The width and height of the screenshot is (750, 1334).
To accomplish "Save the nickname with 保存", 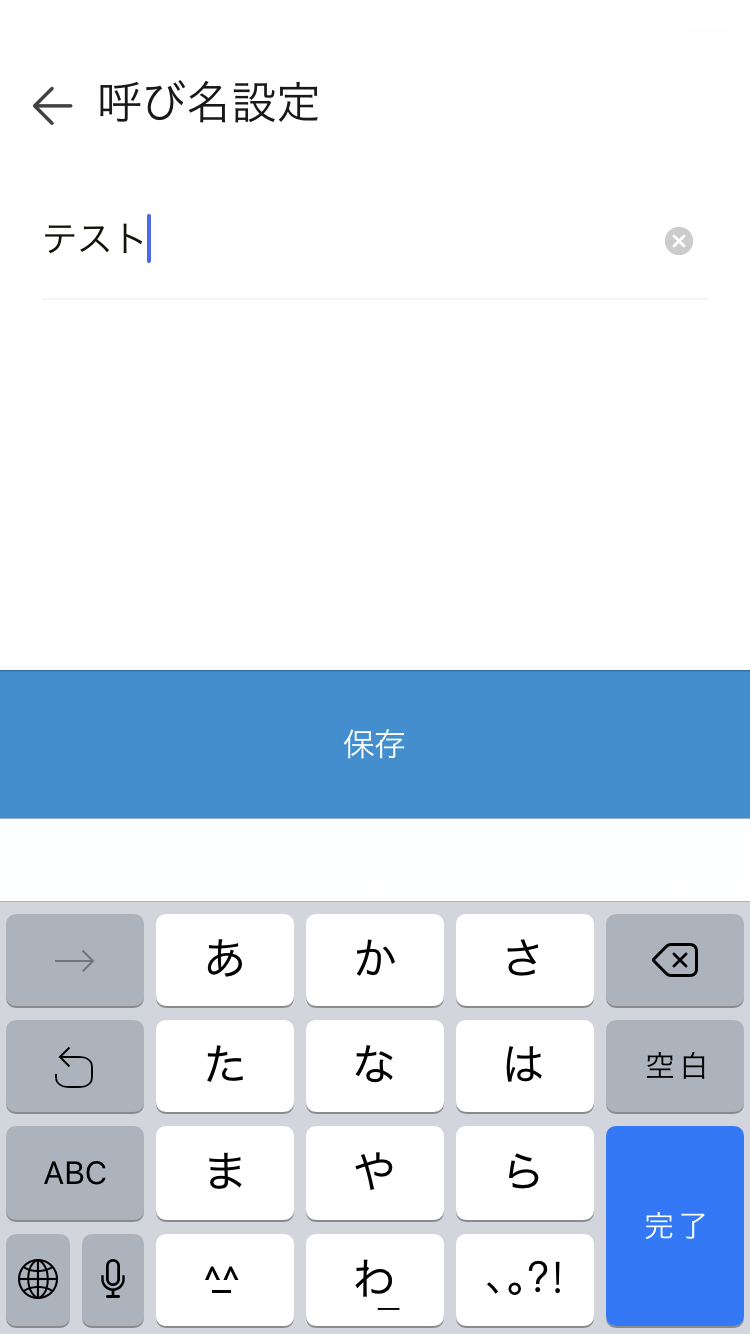I will (x=375, y=744).
